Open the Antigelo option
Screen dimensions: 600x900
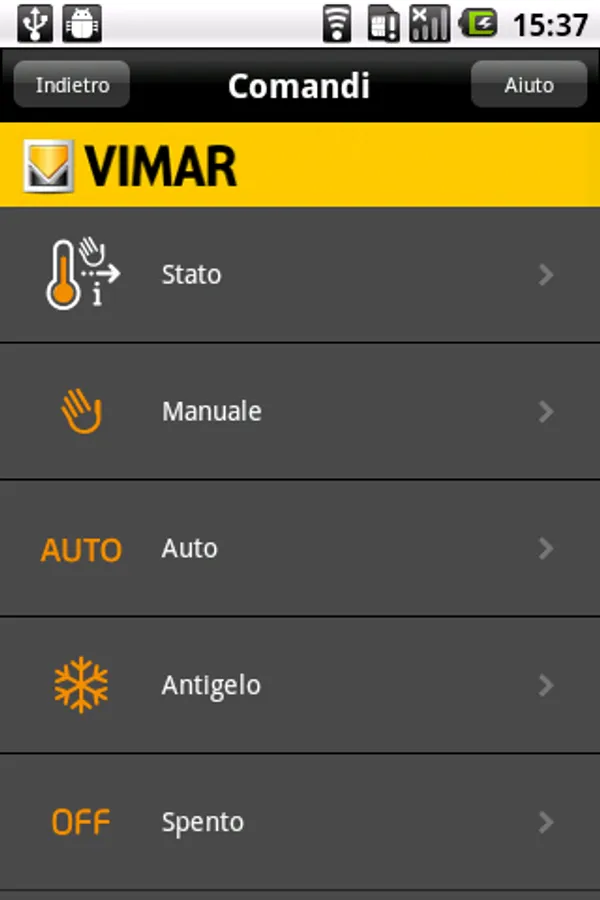[x=300, y=685]
